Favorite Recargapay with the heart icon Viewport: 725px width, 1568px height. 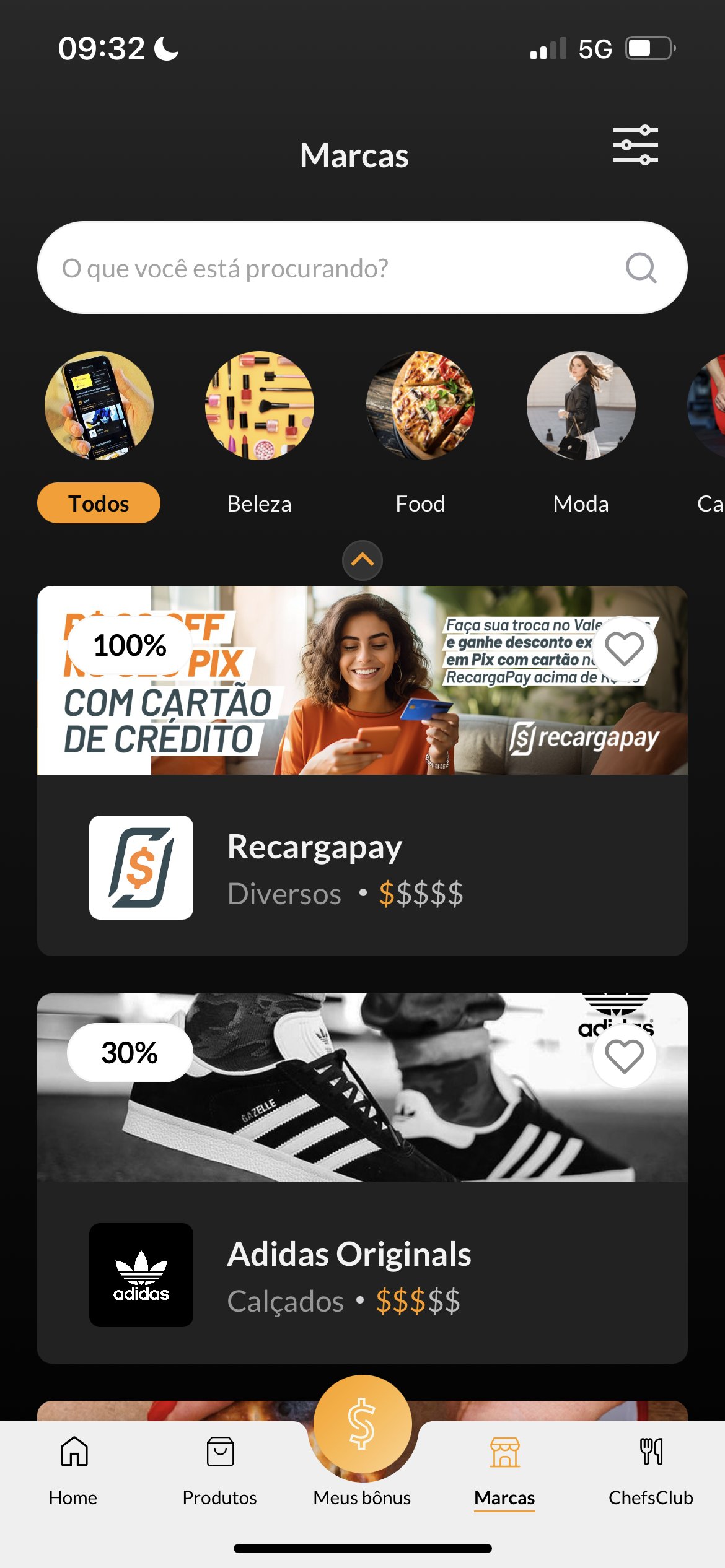point(624,648)
